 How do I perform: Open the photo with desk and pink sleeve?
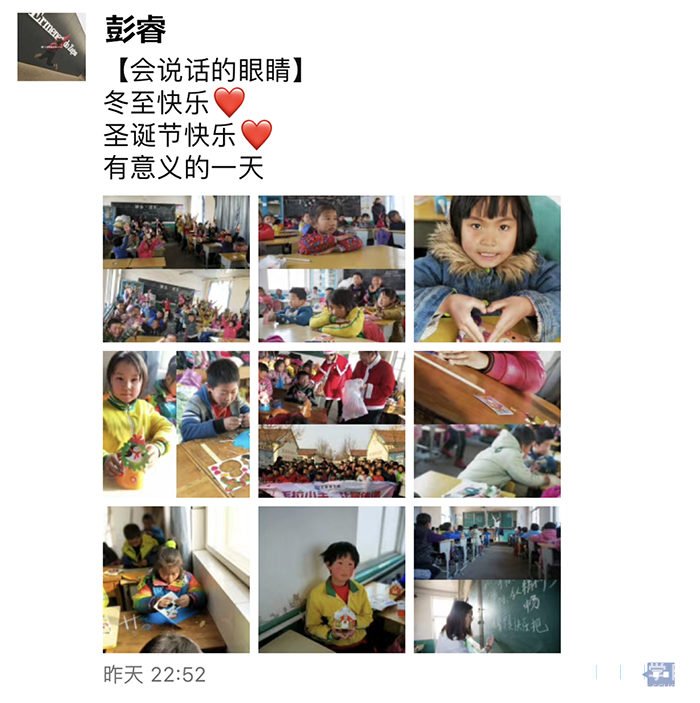(487, 424)
